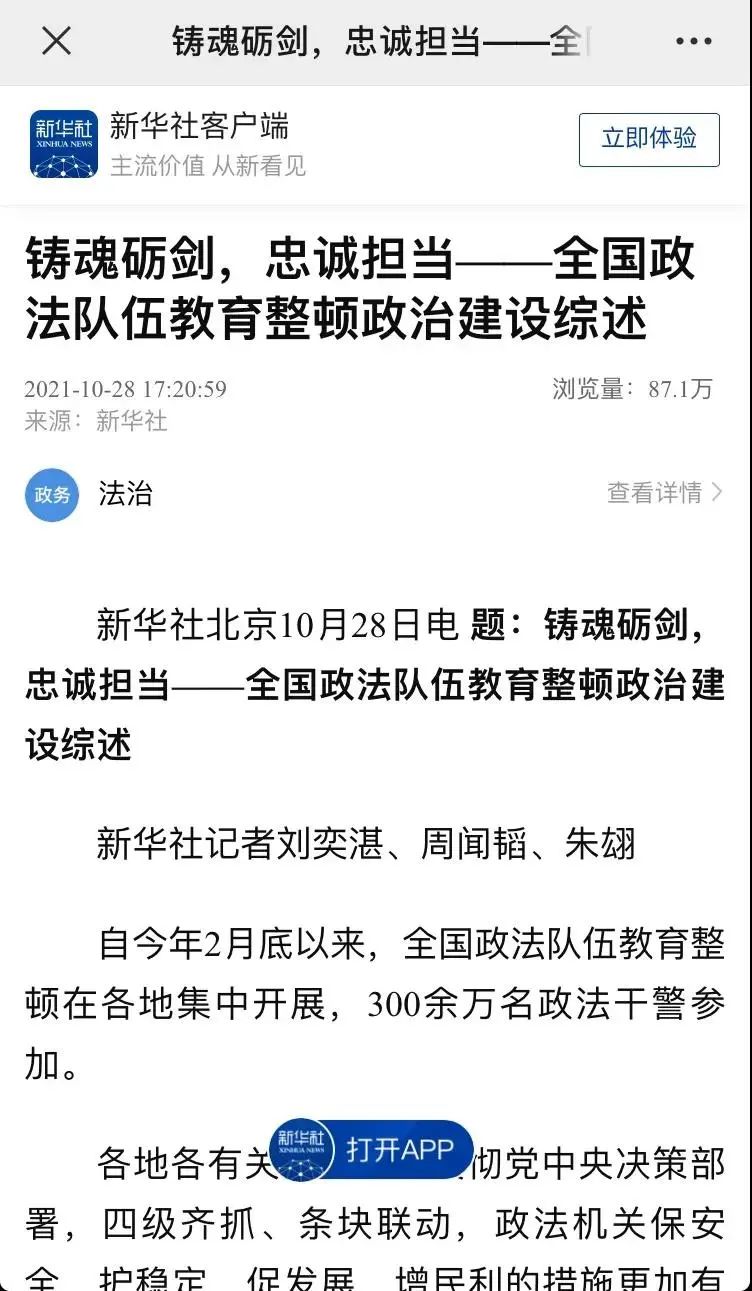Screen dimensions: 752x1291
Task: Open 查看详情 for the 法治 channel
Action: click(663, 492)
